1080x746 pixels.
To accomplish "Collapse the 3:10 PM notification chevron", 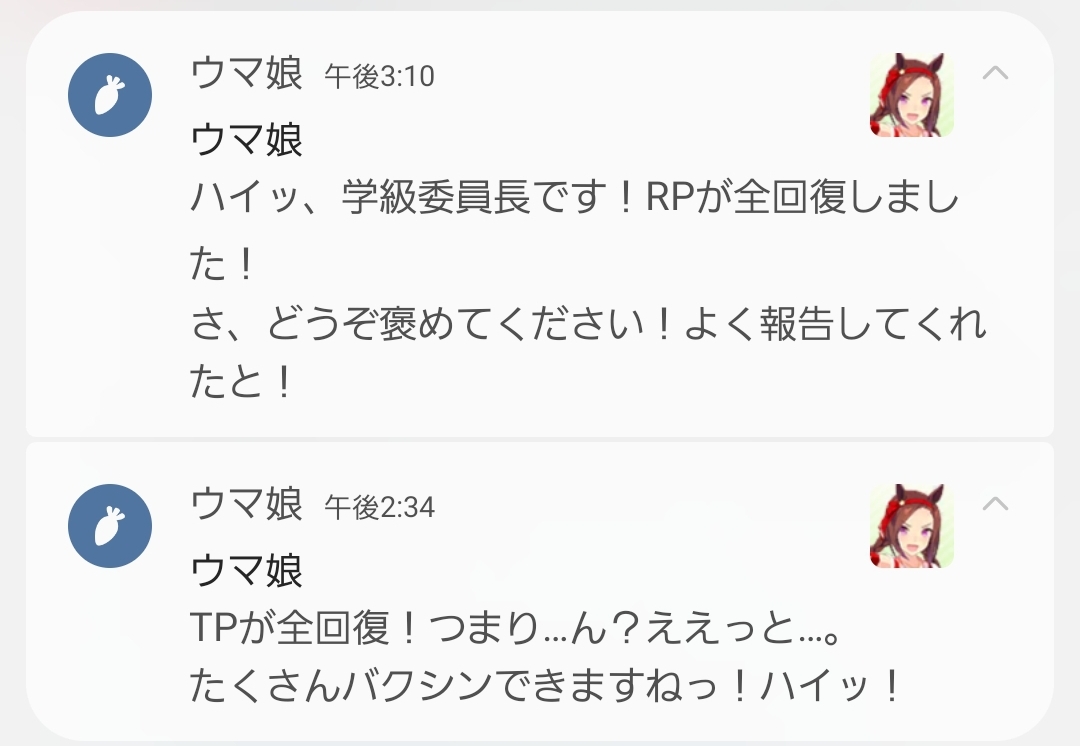I will 995,73.
